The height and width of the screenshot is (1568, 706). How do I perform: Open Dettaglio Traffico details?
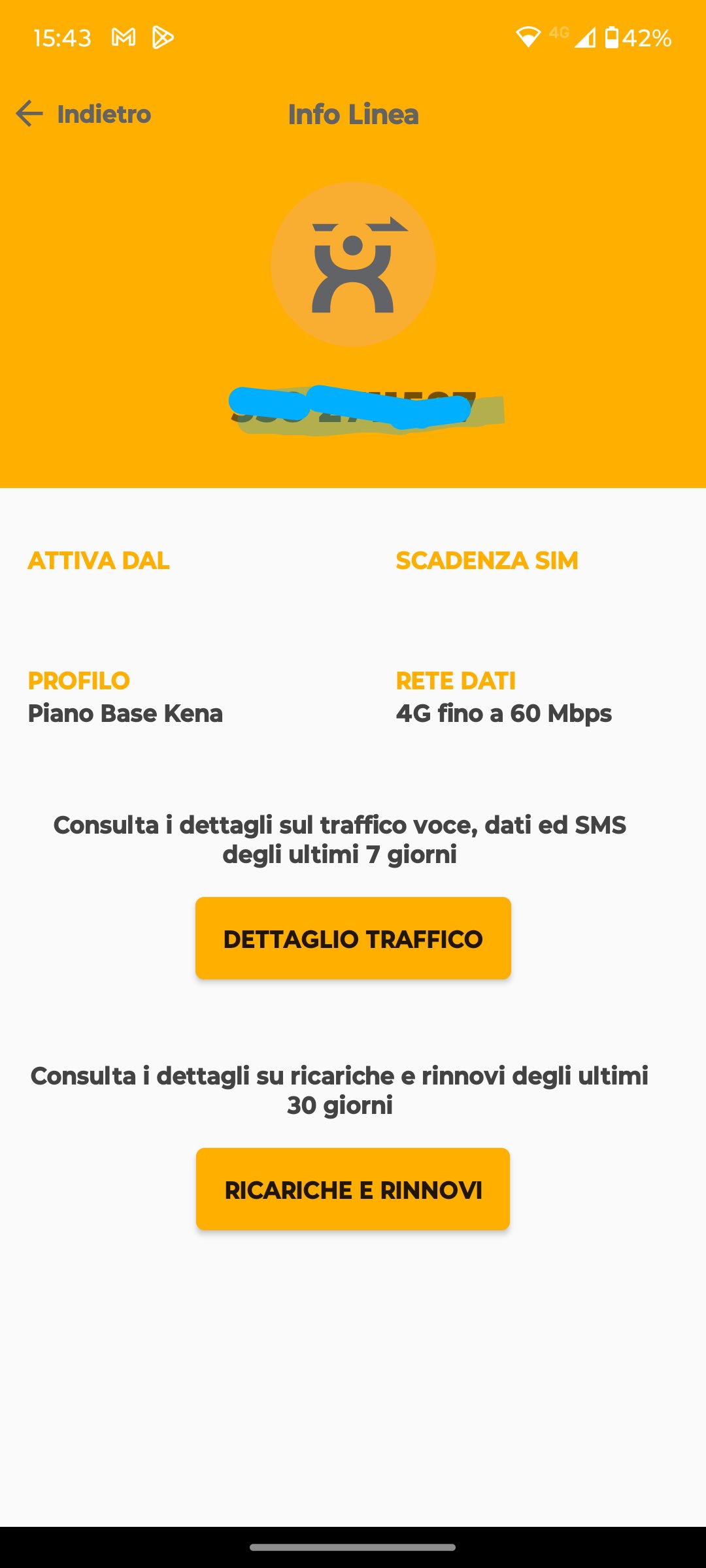point(353,938)
